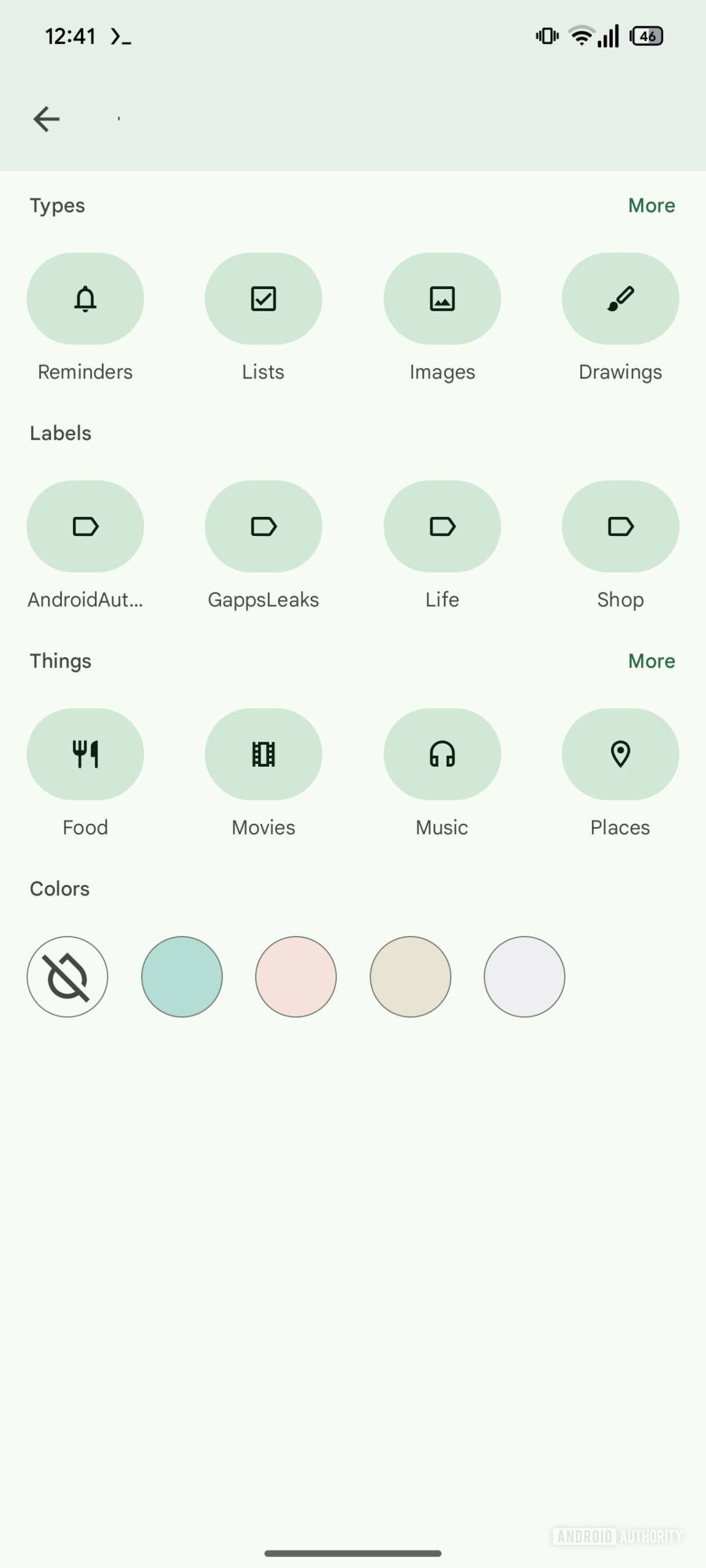The image size is (706, 1568).
Task: Select the Life label
Action: coord(442,527)
